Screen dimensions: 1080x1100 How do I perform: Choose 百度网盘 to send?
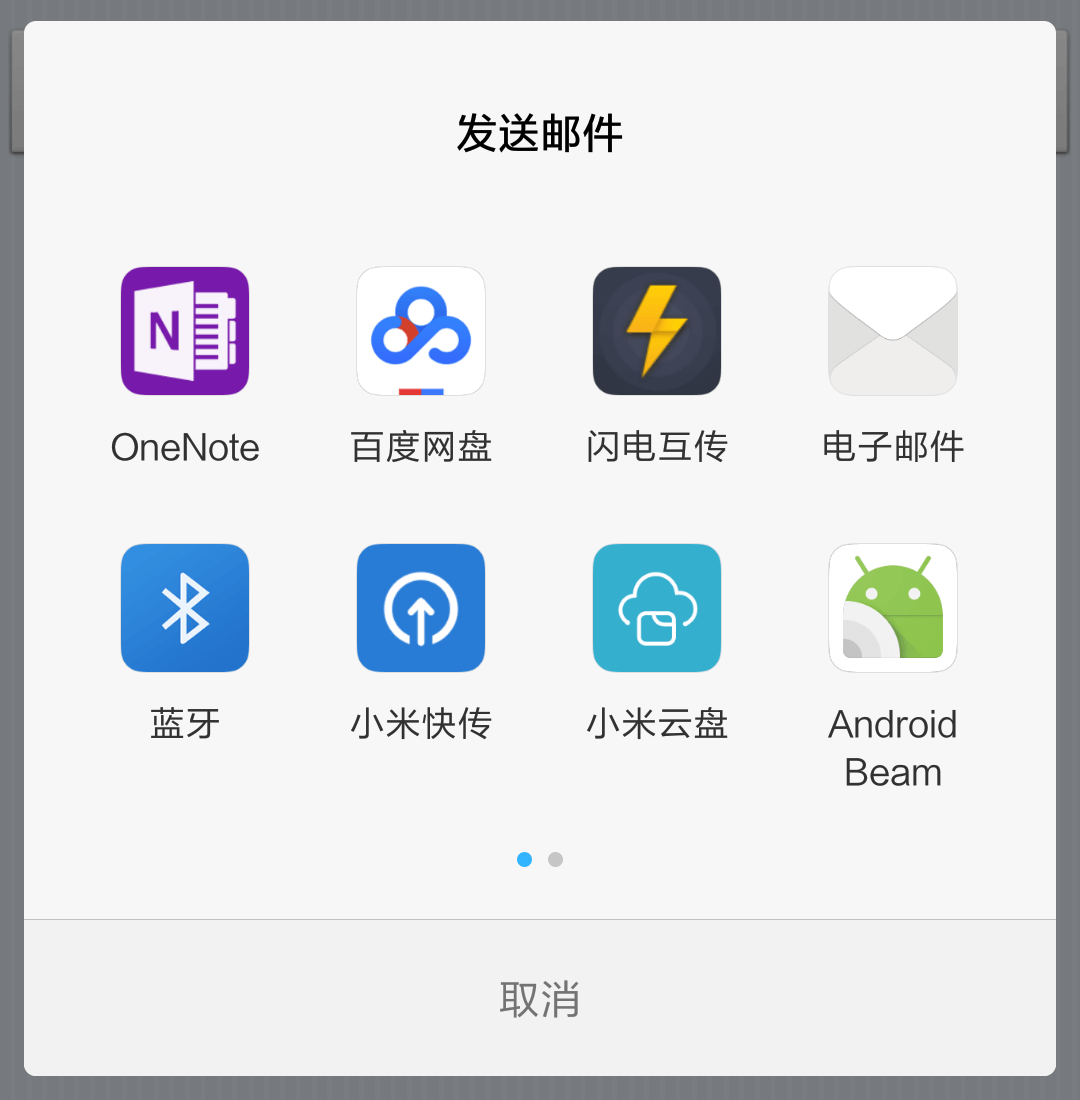pos(421,331)
